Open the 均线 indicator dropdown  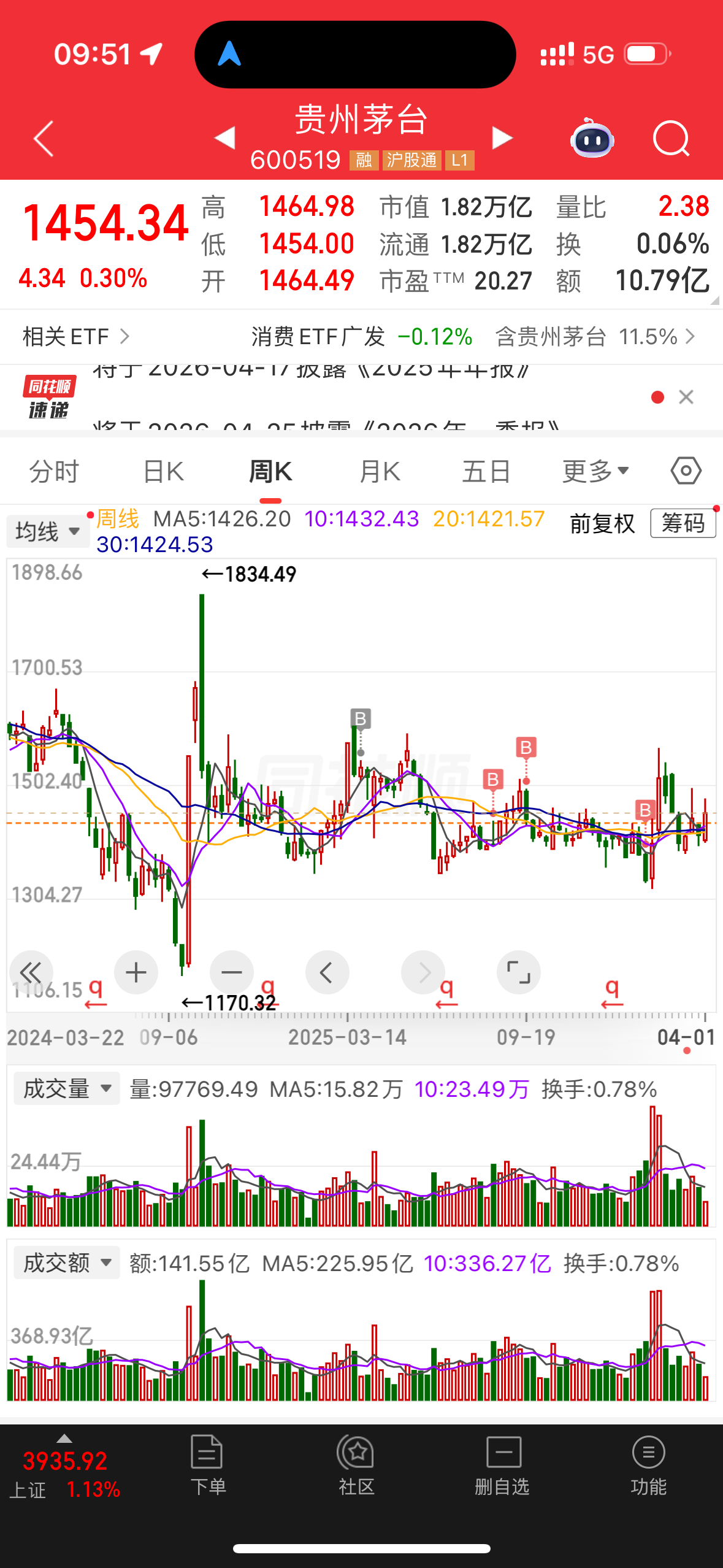pos(48,531)
